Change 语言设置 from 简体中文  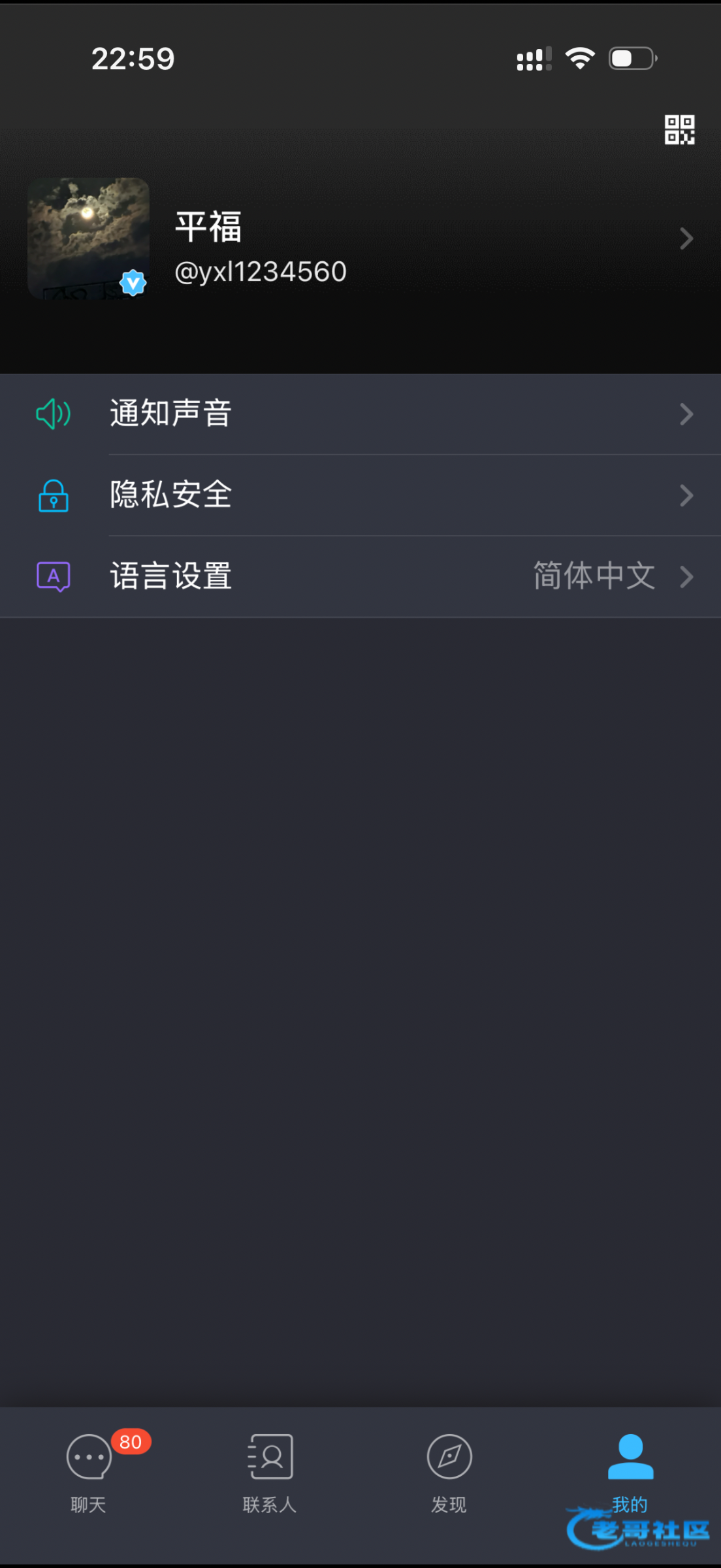coord(360,576)
